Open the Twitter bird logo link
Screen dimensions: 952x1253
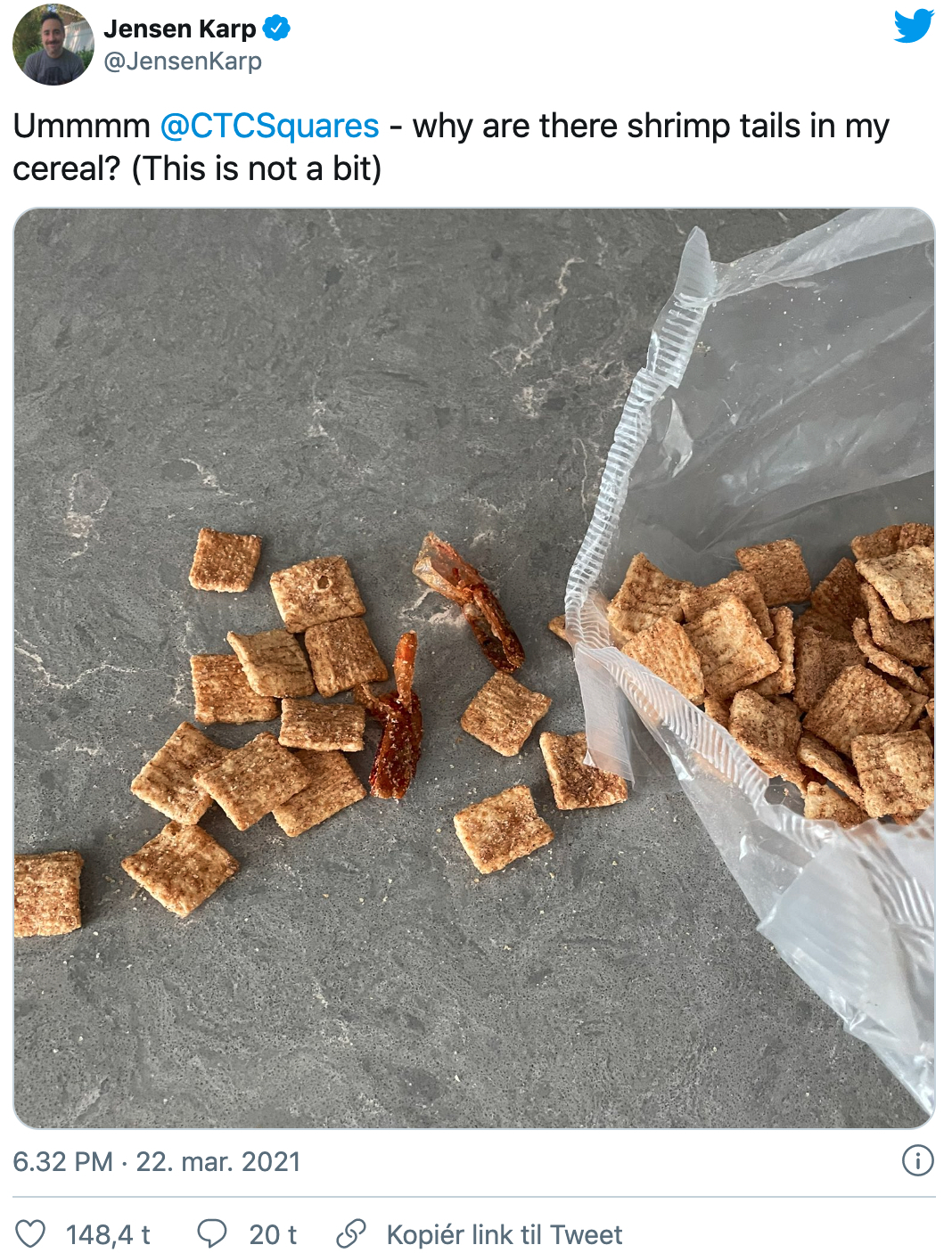(x=914, y=26)
